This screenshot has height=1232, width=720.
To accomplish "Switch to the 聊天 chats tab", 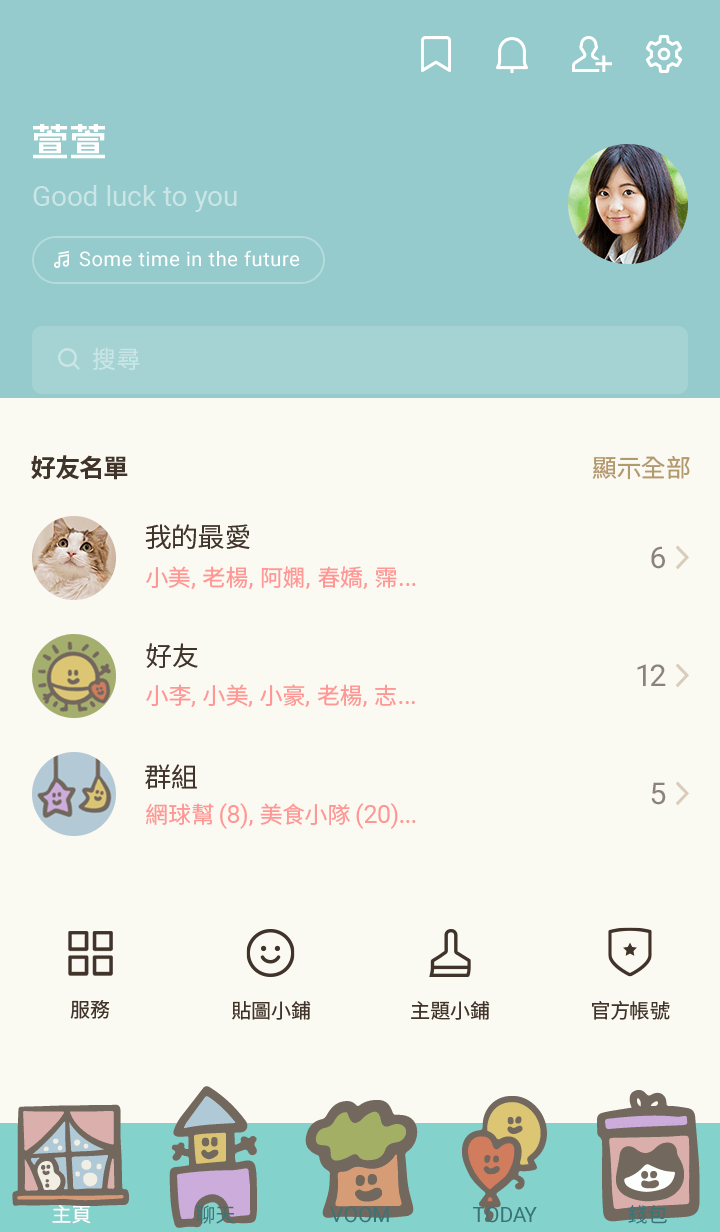I will (212, 1165).
